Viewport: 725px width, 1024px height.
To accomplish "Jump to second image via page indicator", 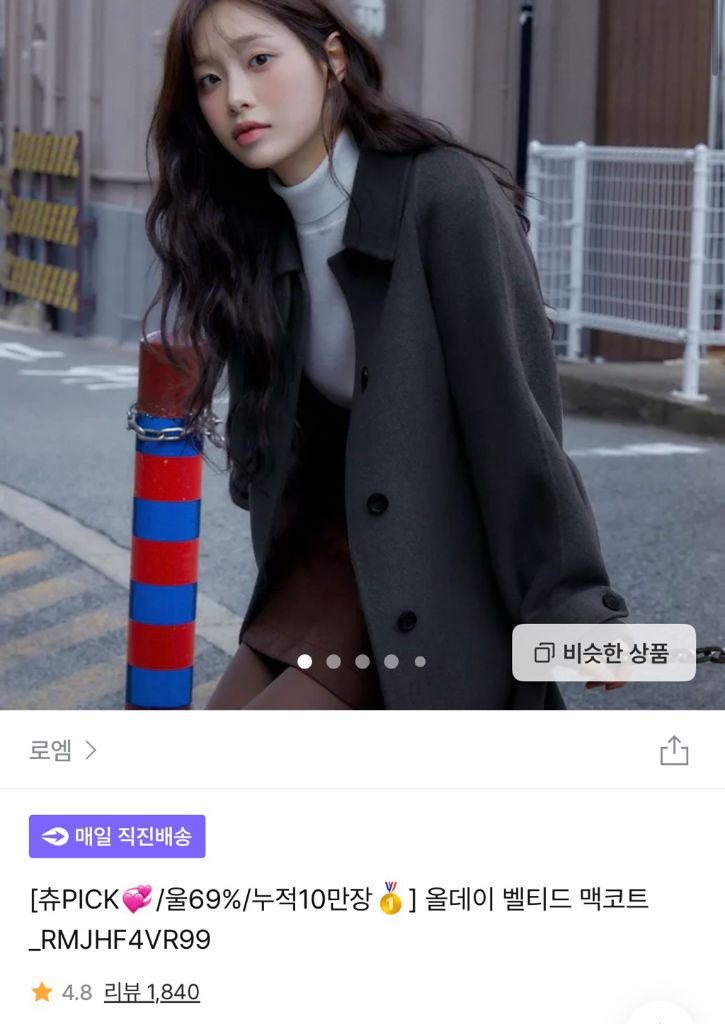I will [x=333, y=661].
